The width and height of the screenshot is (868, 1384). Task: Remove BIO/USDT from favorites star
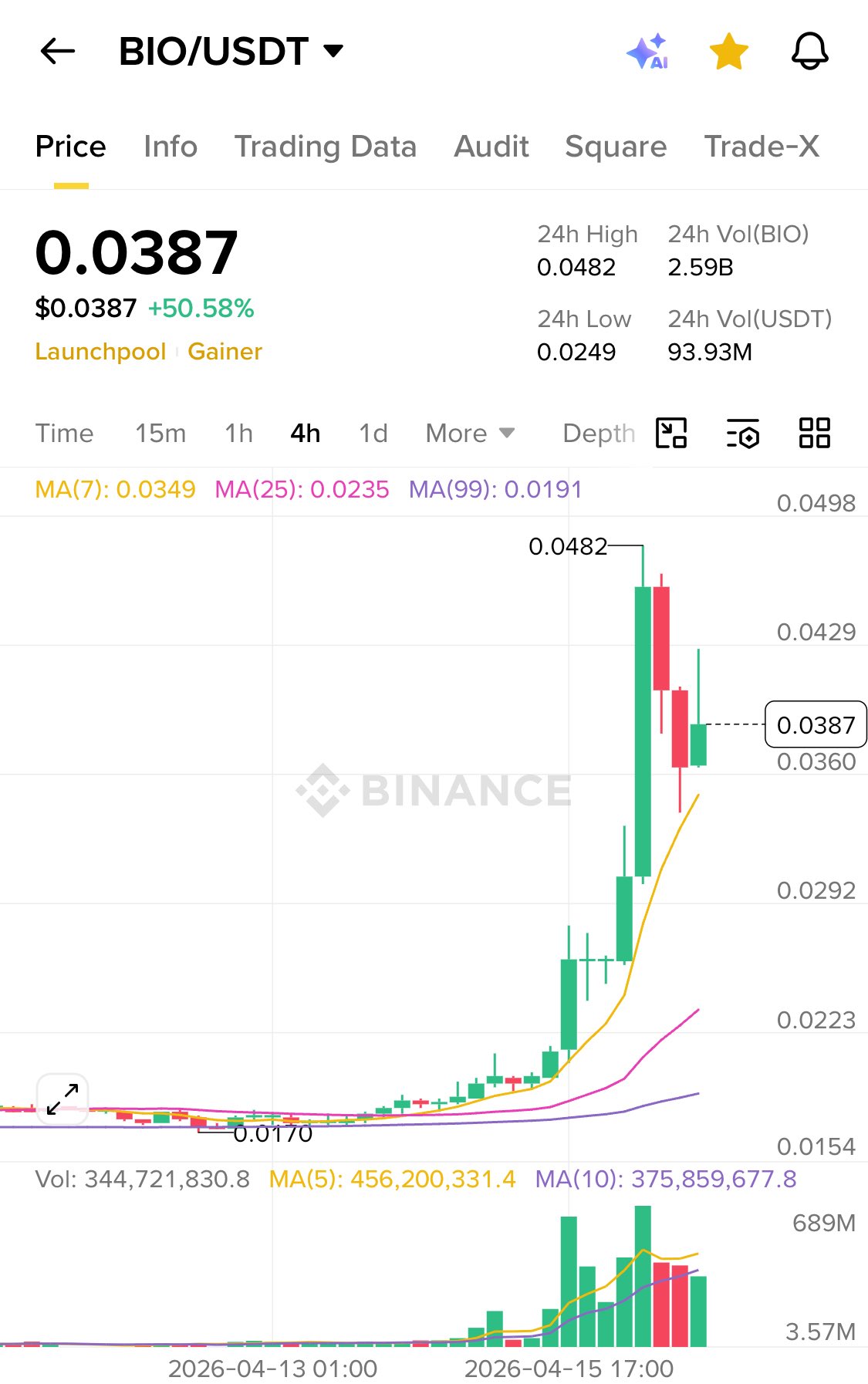(728, 52)
